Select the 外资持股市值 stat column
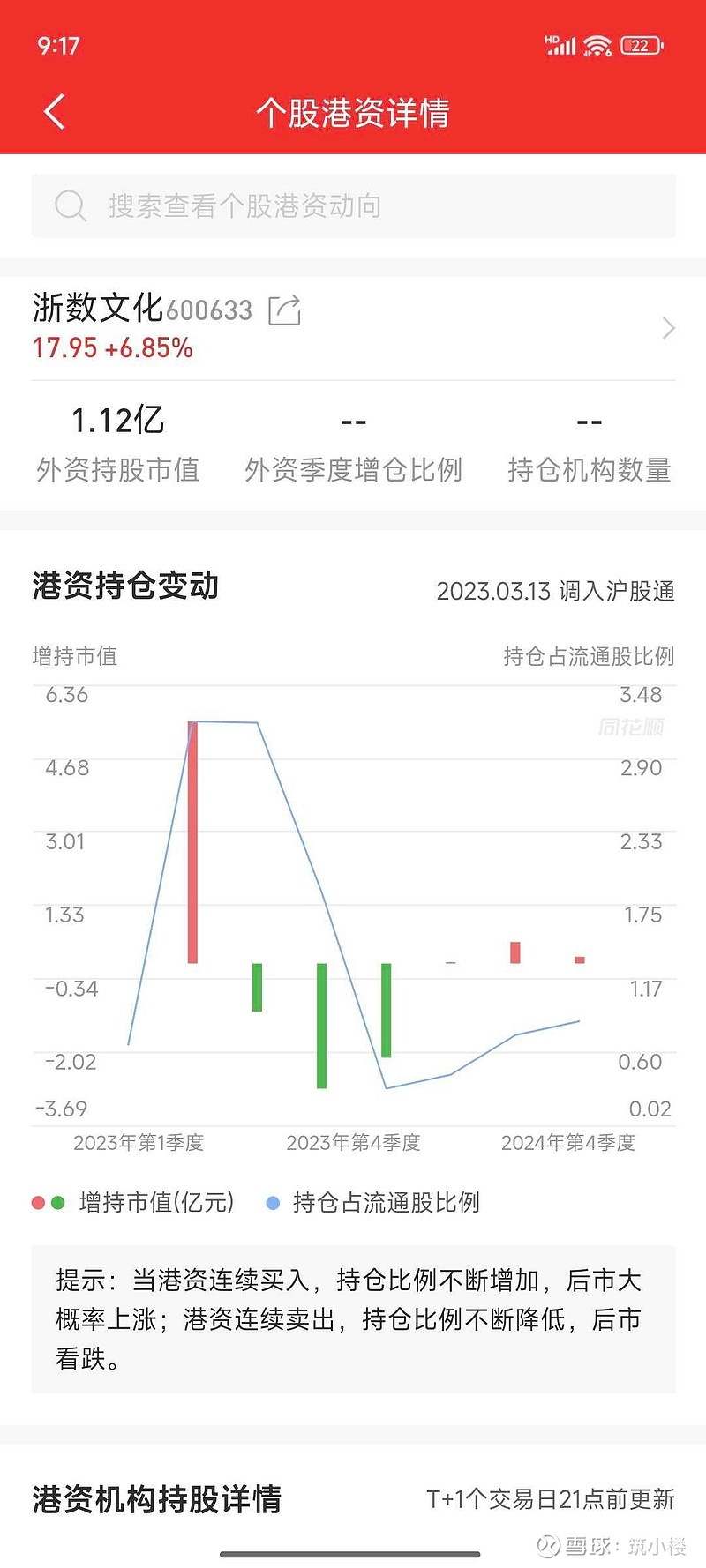 (x=117, y=441)
